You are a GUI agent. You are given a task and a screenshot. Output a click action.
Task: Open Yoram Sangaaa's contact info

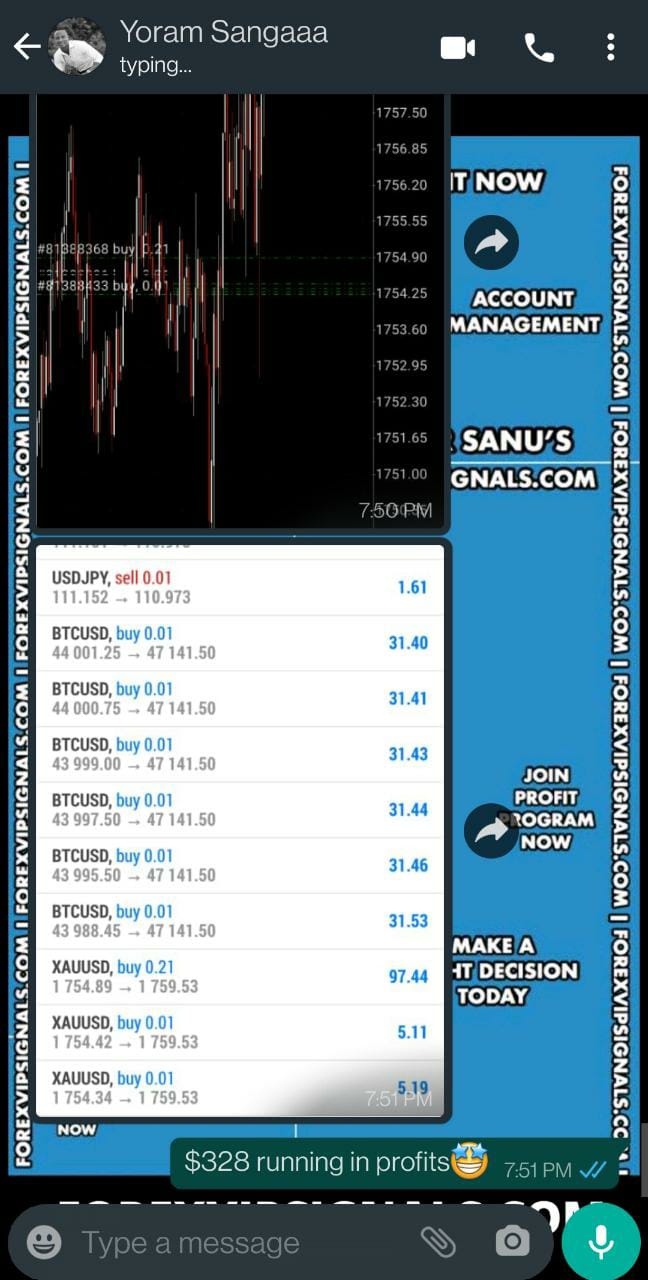(x=222, y=46)
